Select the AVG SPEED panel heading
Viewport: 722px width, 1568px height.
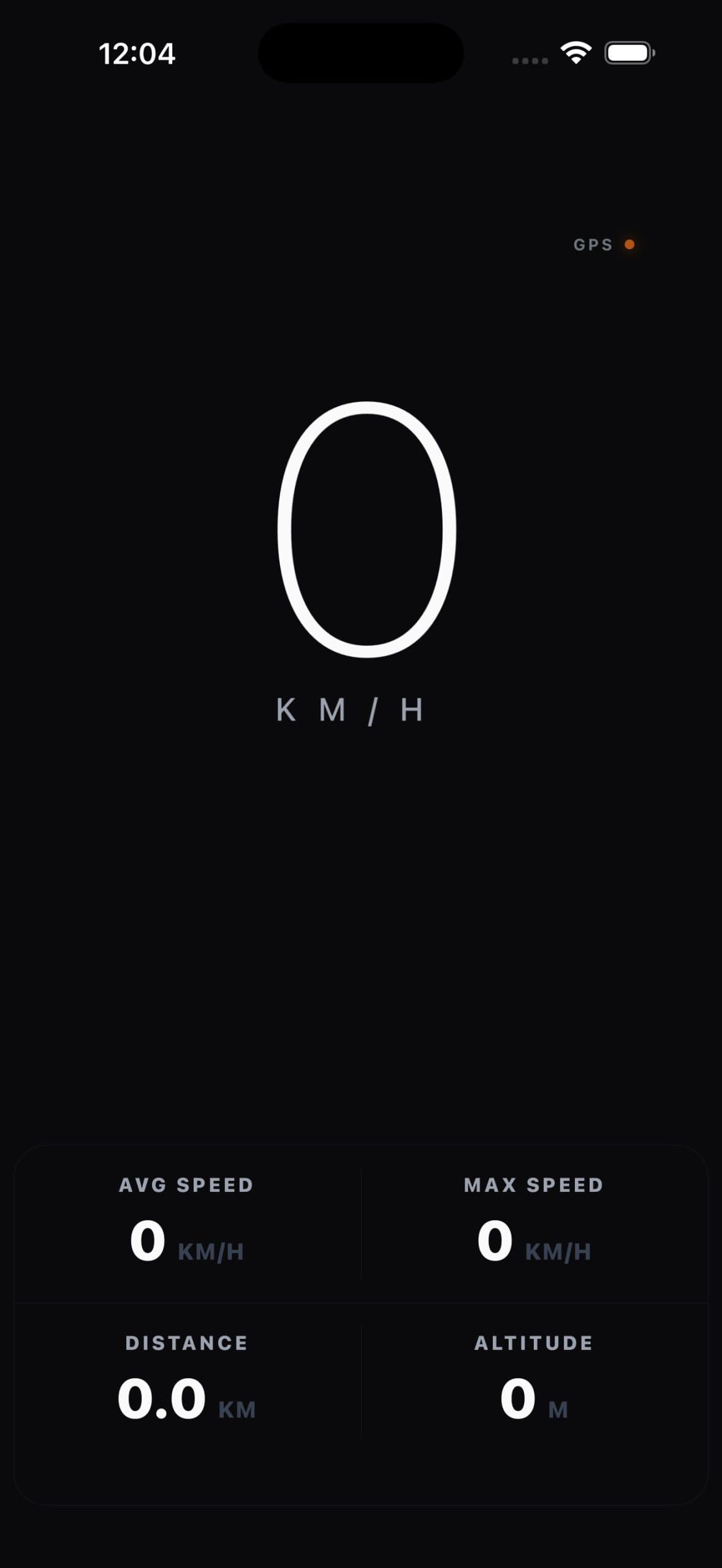coord(186,1184)
